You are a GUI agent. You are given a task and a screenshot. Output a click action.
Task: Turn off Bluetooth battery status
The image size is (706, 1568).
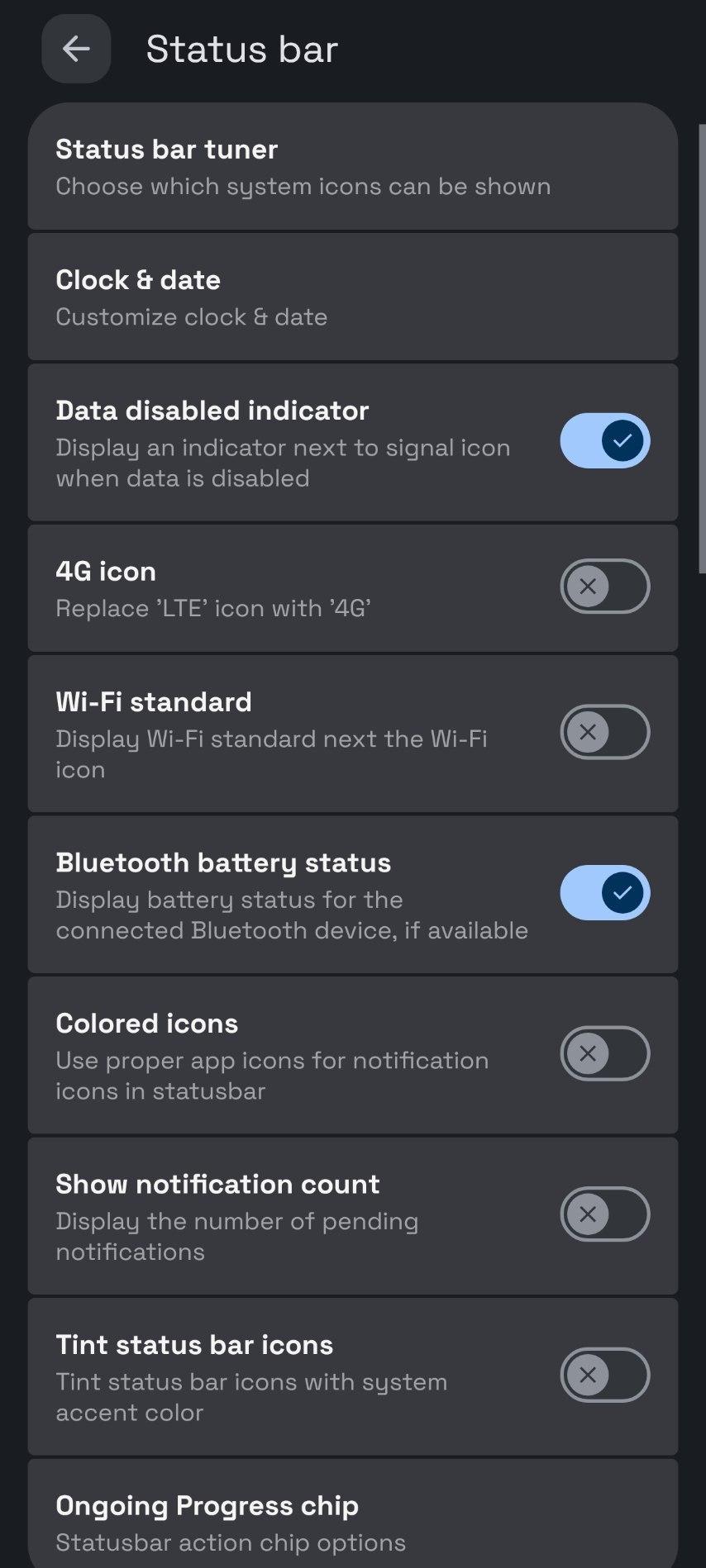click(x=604, y=893)
